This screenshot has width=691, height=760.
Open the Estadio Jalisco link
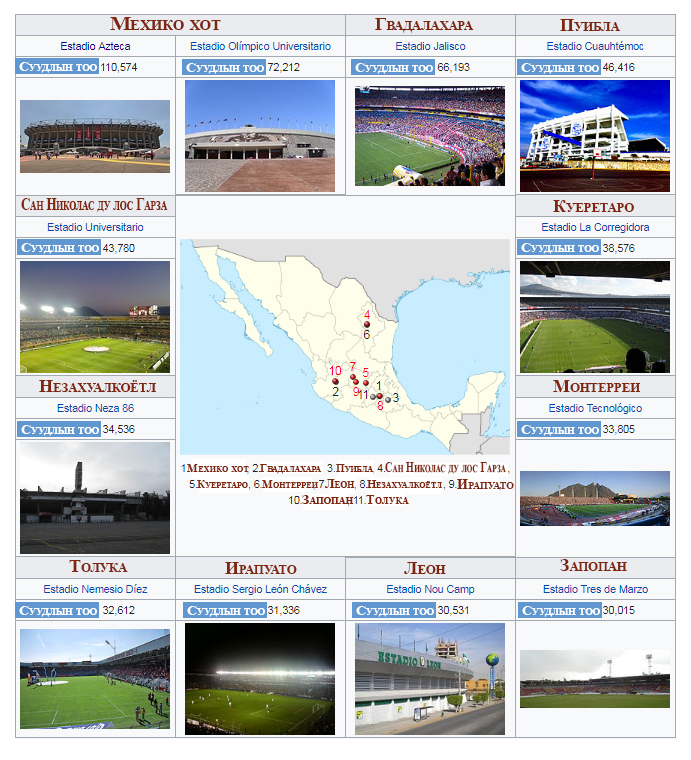click(x=430, y=46)
